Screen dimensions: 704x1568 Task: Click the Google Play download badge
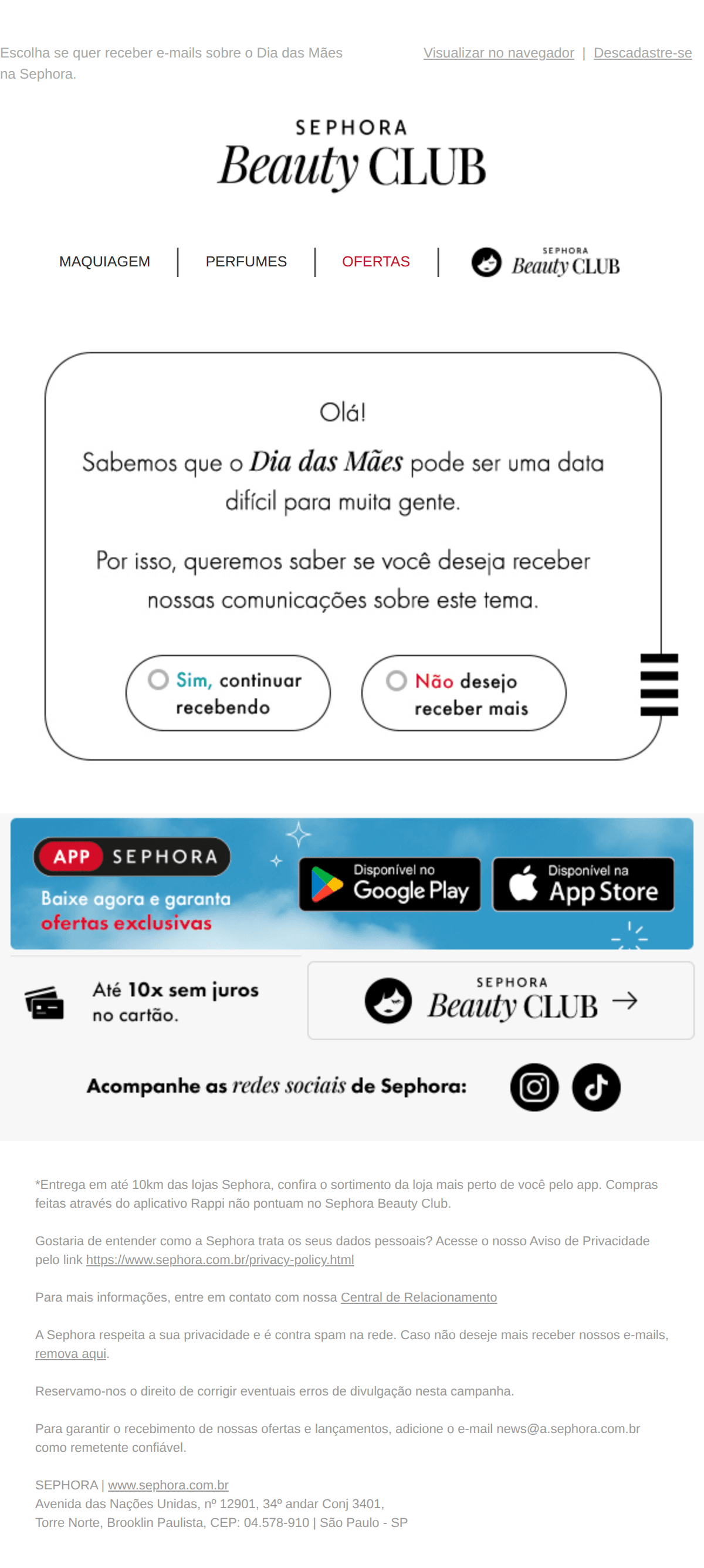coord(389,884)
